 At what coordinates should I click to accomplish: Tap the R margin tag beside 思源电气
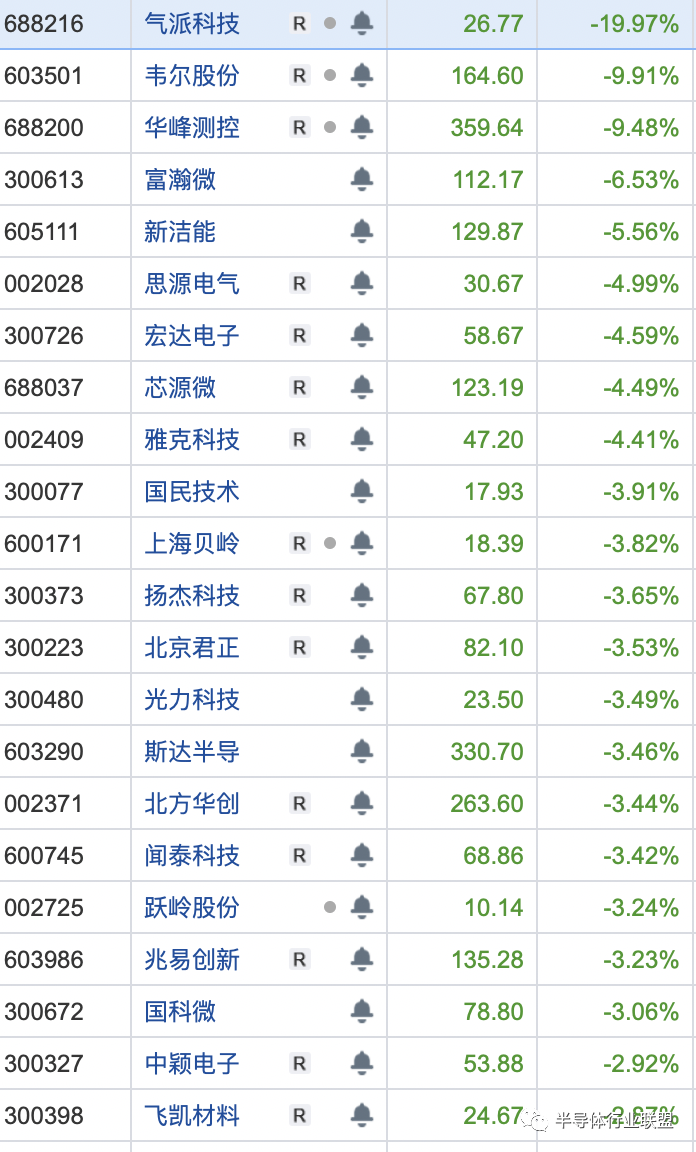click(x=299, y=284)
